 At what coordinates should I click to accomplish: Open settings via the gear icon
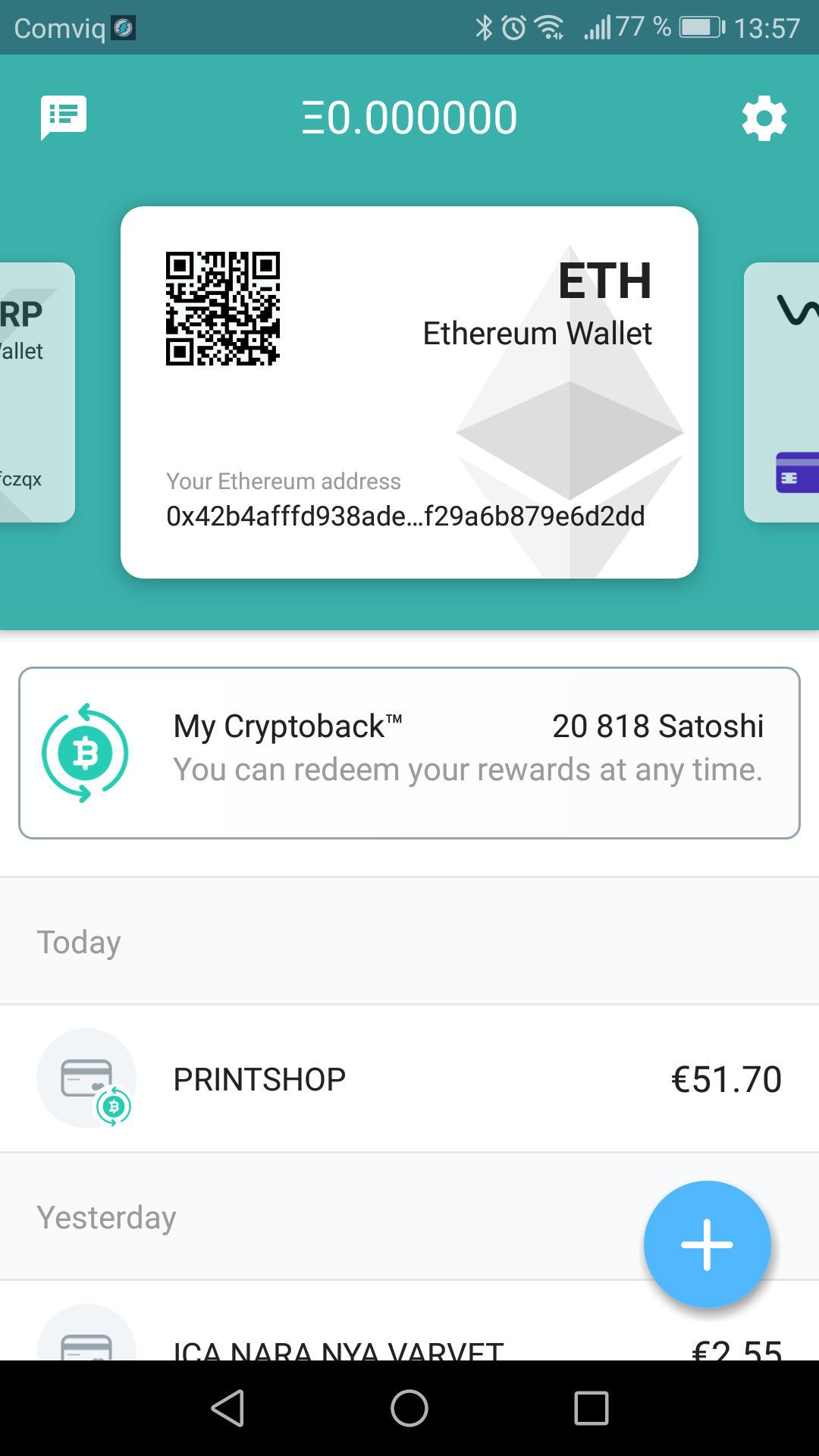(764, 118)
